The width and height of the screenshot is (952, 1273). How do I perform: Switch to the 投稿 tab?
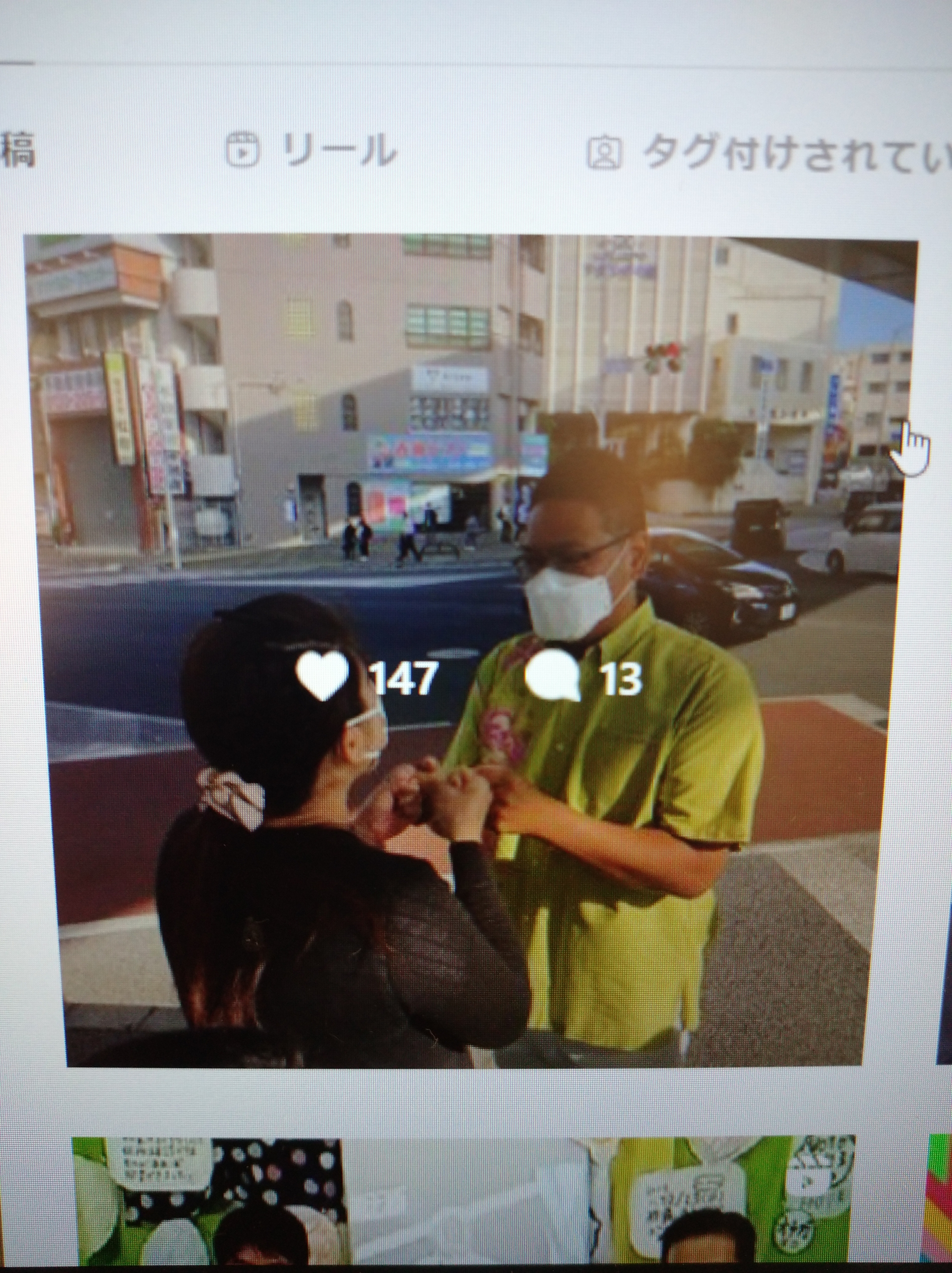[17, 150]
